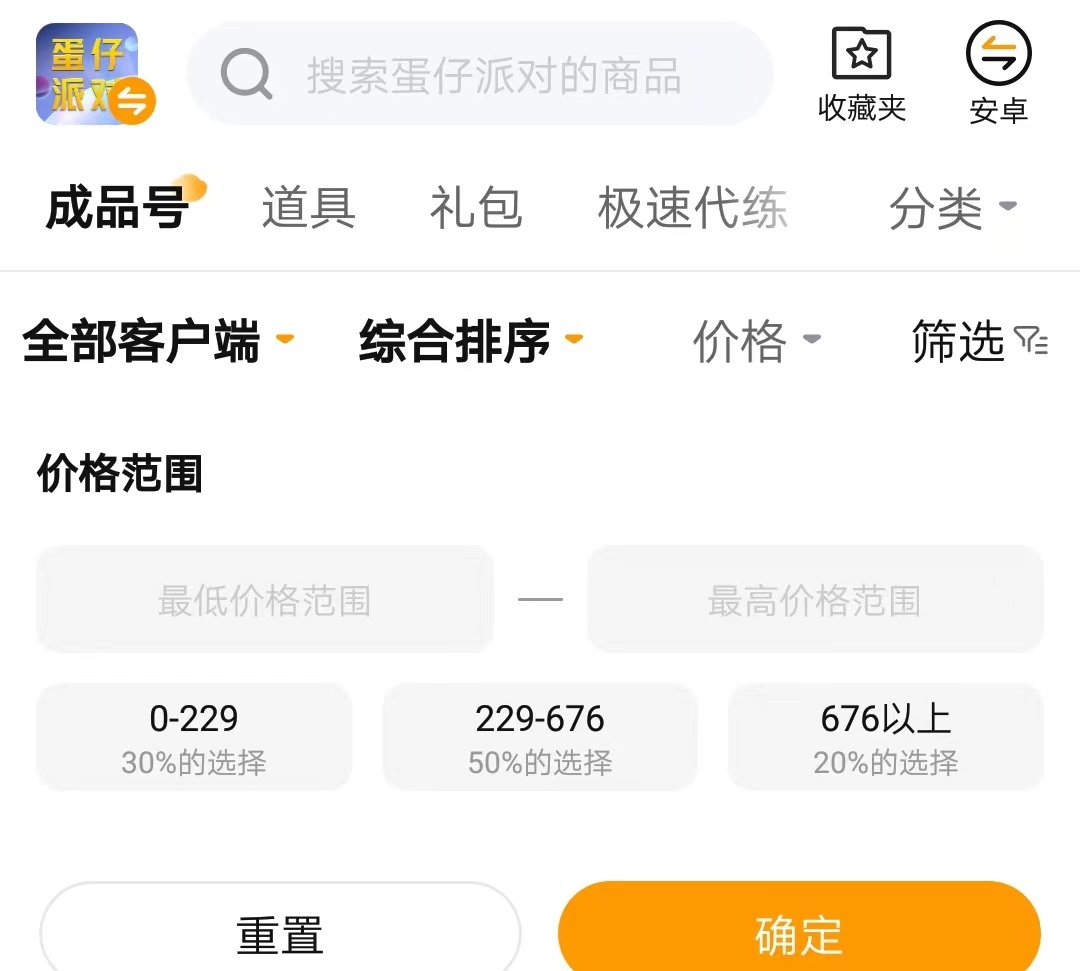Open the 极速代练 tab
This screenshot has height=971, width=1080.
(692, 209)
